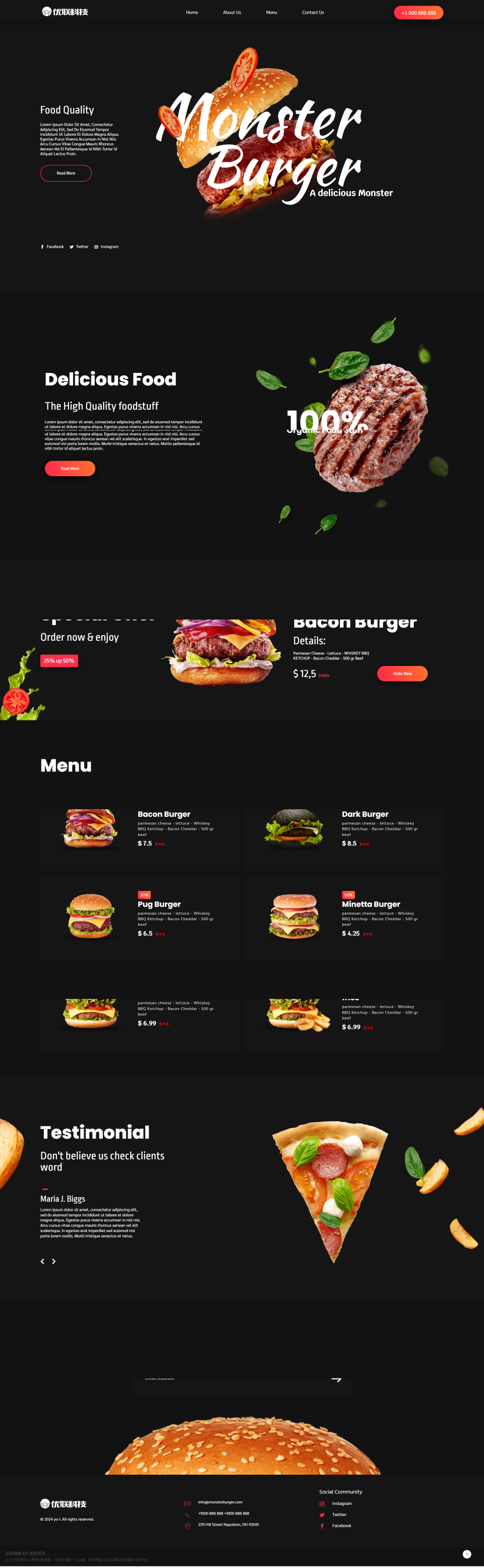This screenshot has height=1568, width=484.
Task: Tap the +1 000 888 888 phone button
Action: (x=418, y=13)
